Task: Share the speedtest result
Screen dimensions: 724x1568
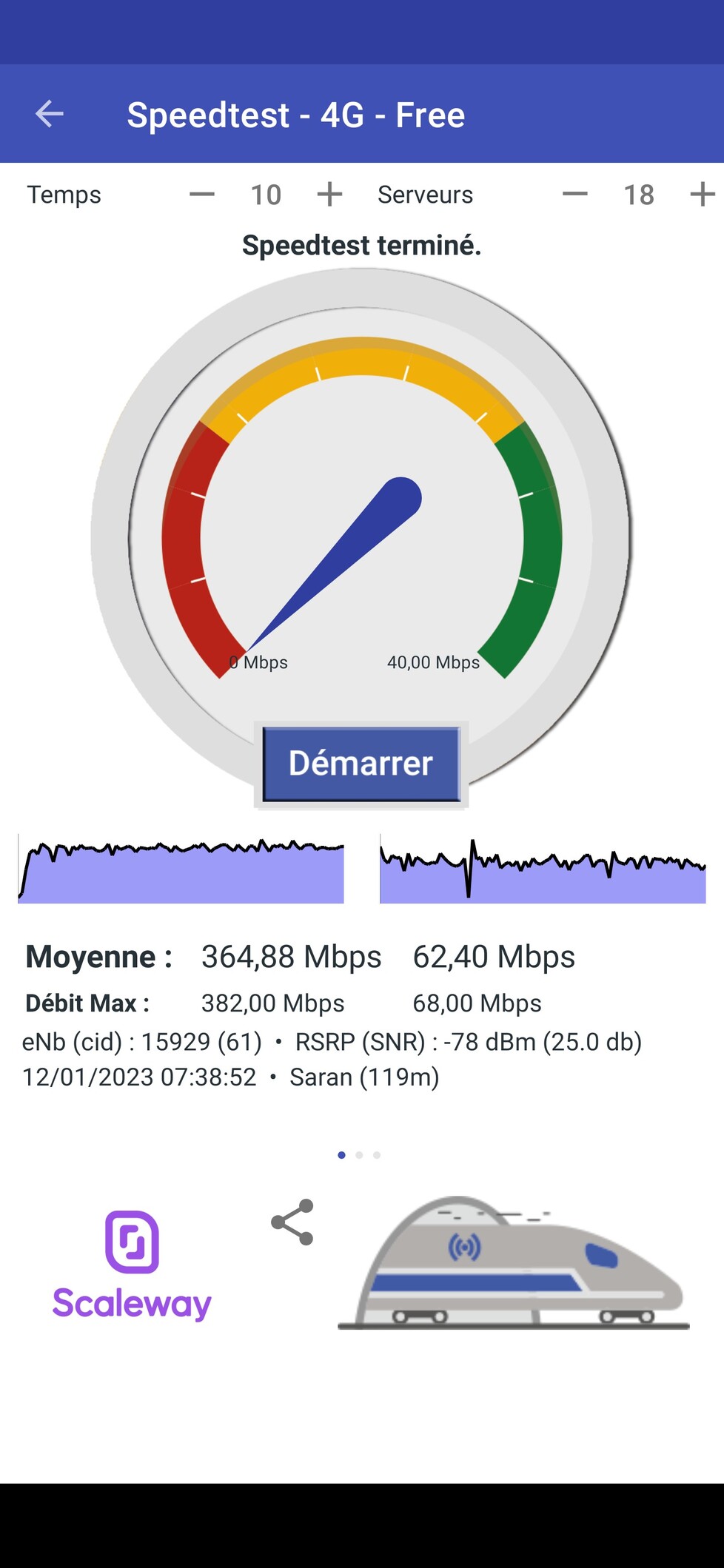Action: point(292,1222)
